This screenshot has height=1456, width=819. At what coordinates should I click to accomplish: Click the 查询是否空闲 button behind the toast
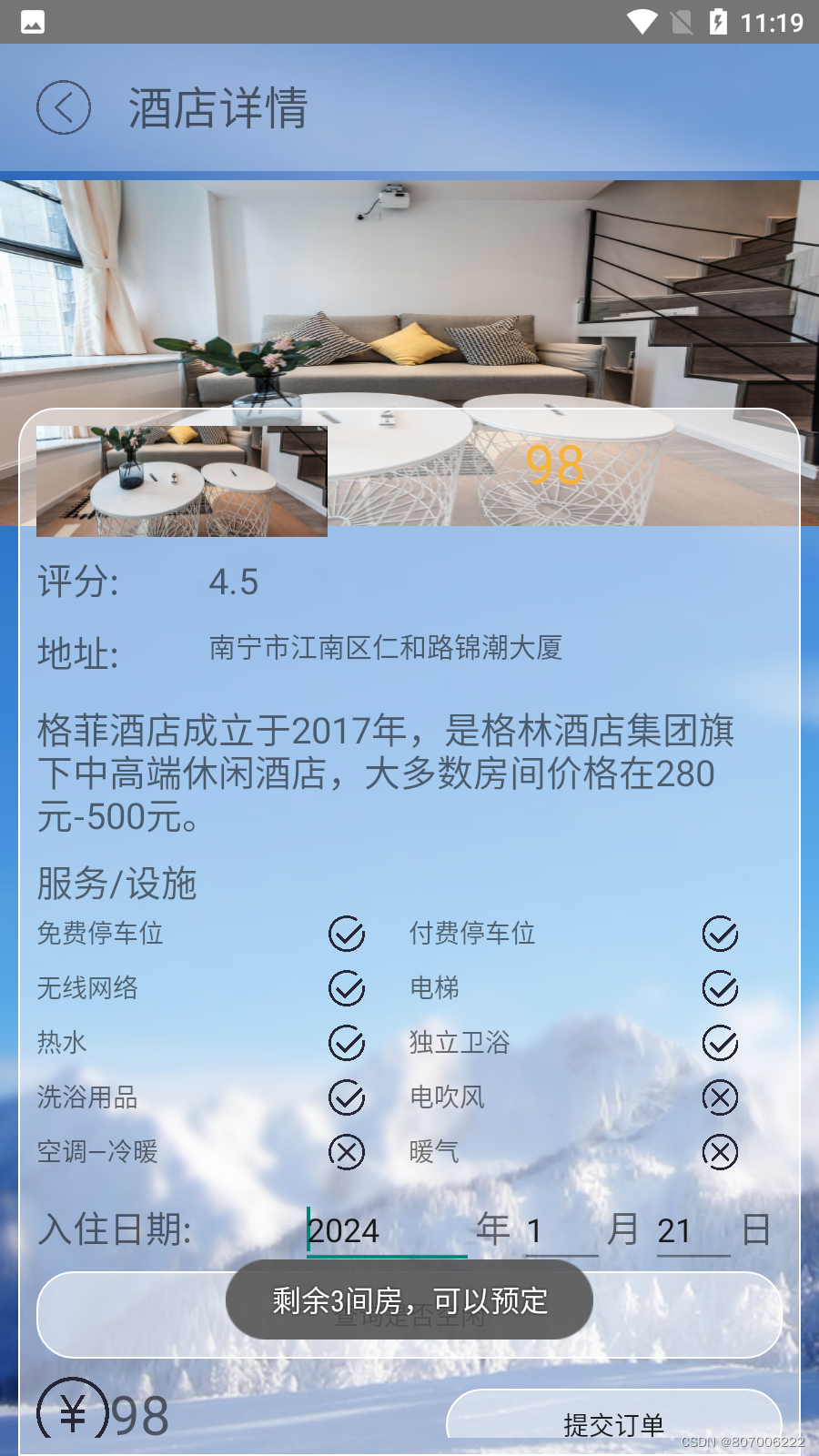409,1315
